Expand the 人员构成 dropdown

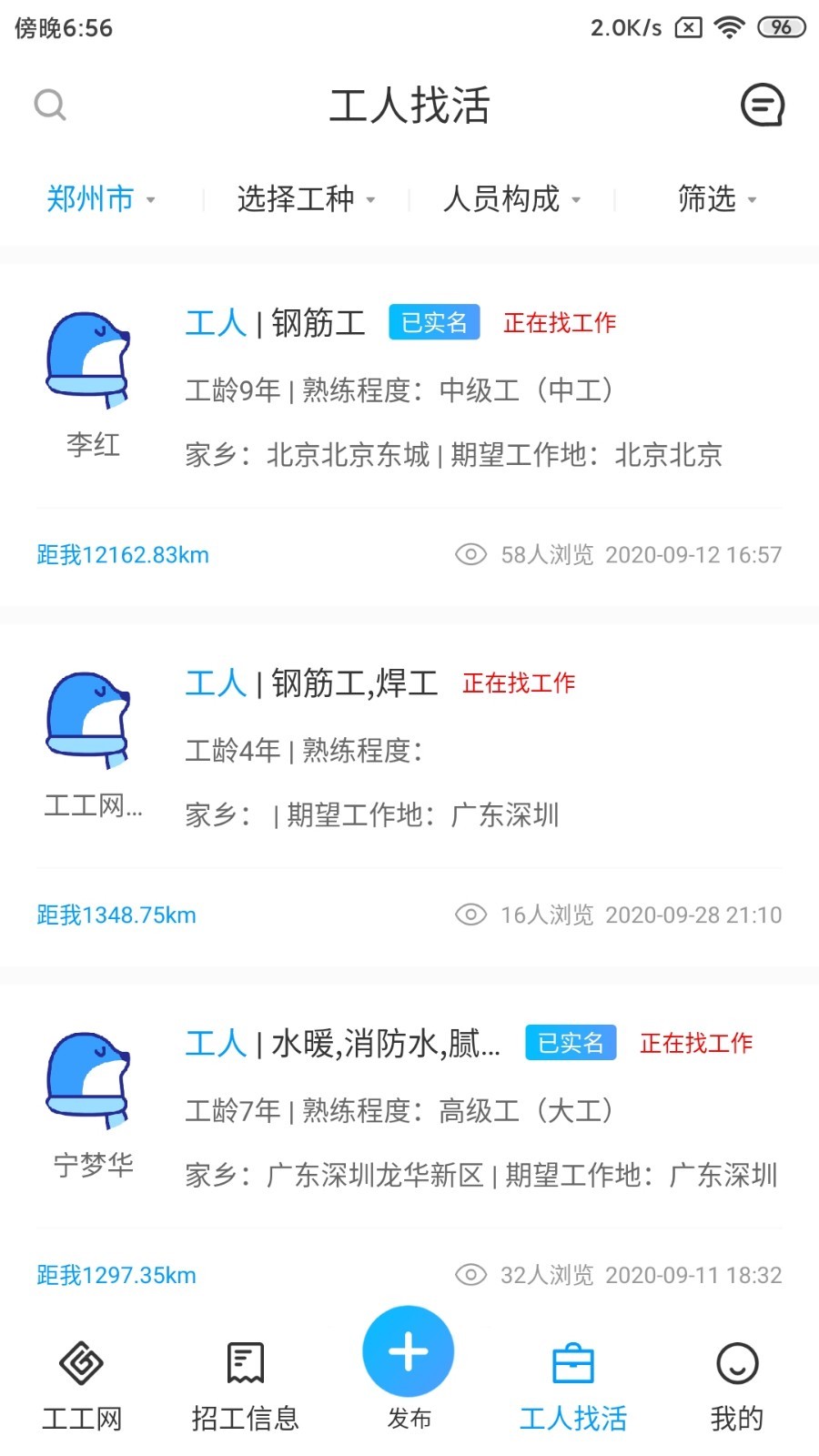tap(511, 198)
